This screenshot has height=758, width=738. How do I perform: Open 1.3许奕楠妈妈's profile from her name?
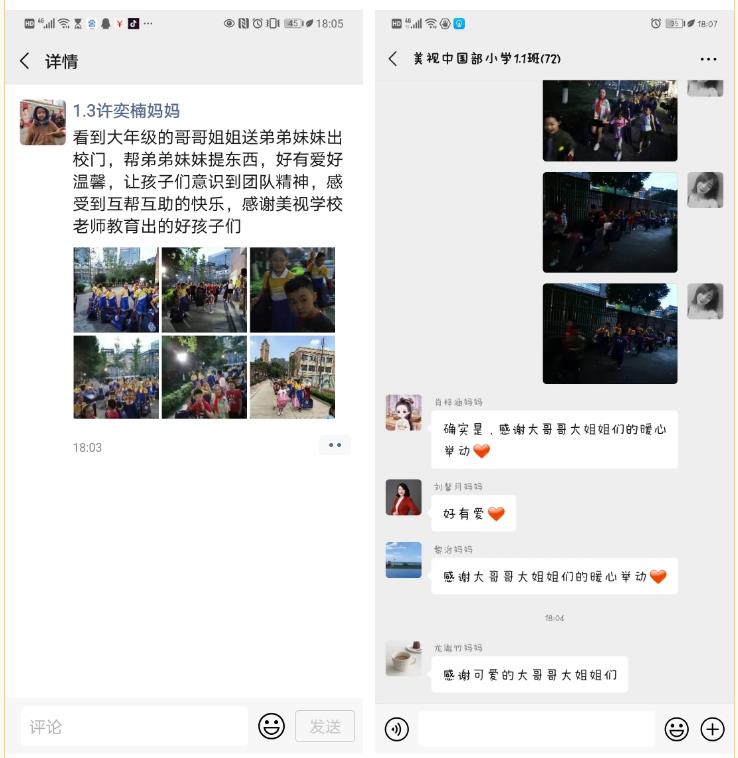[126, 111]
